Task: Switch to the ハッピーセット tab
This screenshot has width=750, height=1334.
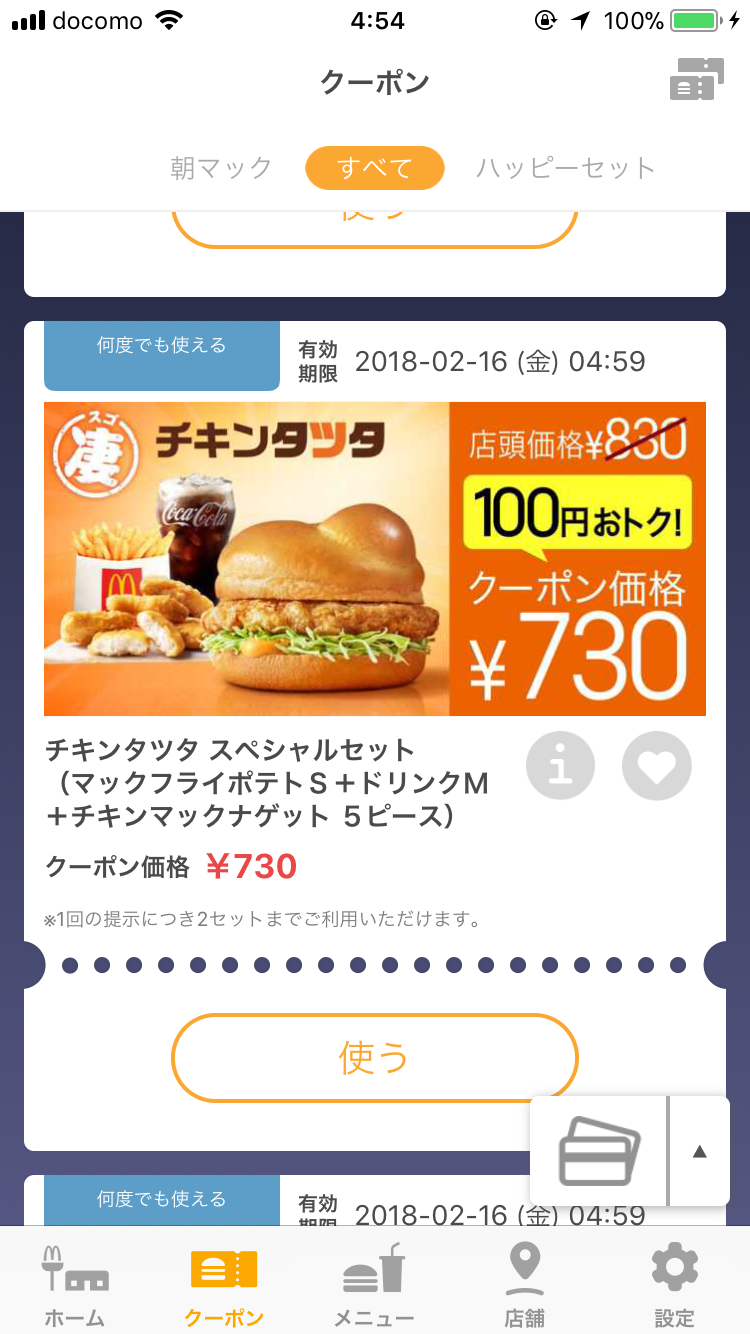Action: 565,168
